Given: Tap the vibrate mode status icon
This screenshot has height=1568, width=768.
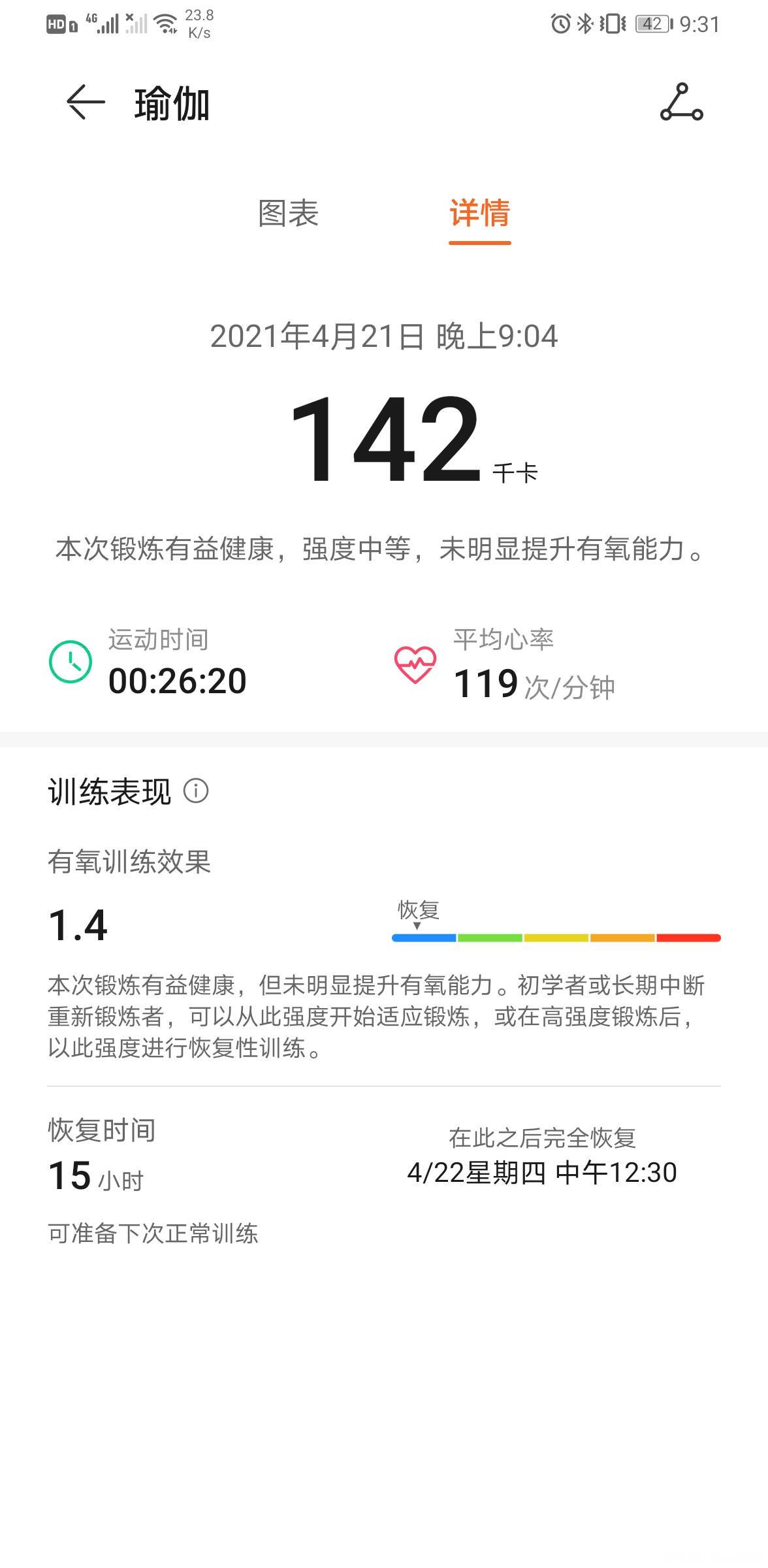Looking at the screenshot, I should (612, 22).
